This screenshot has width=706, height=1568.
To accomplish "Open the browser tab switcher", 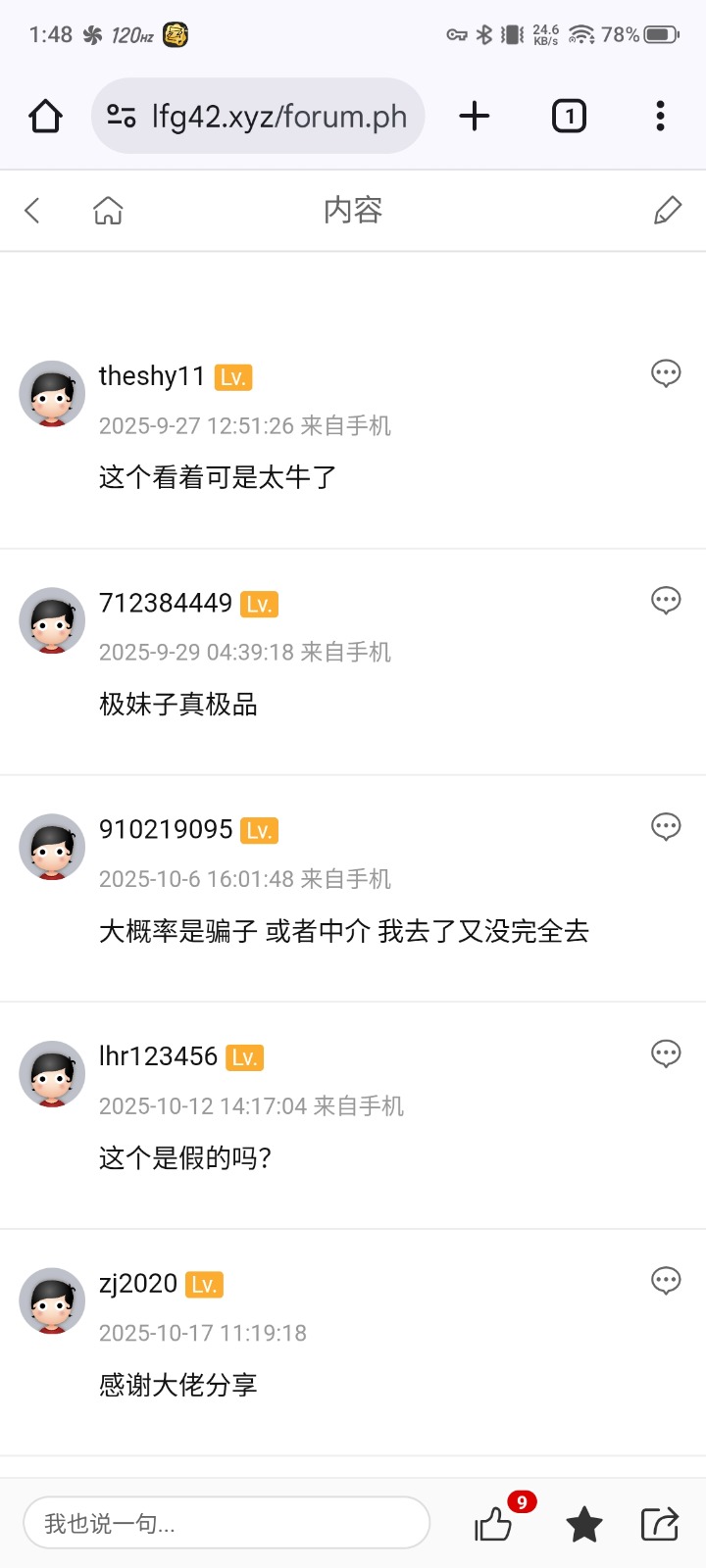I will click(569, 117).
